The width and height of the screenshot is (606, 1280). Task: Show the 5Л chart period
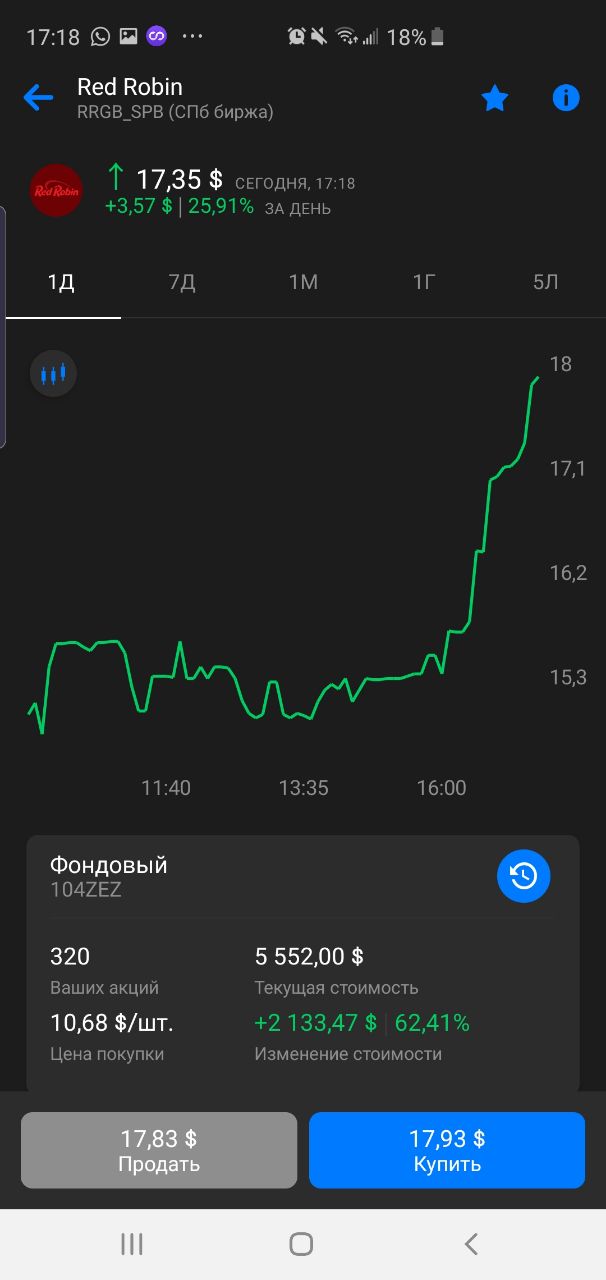pos(545,282)
